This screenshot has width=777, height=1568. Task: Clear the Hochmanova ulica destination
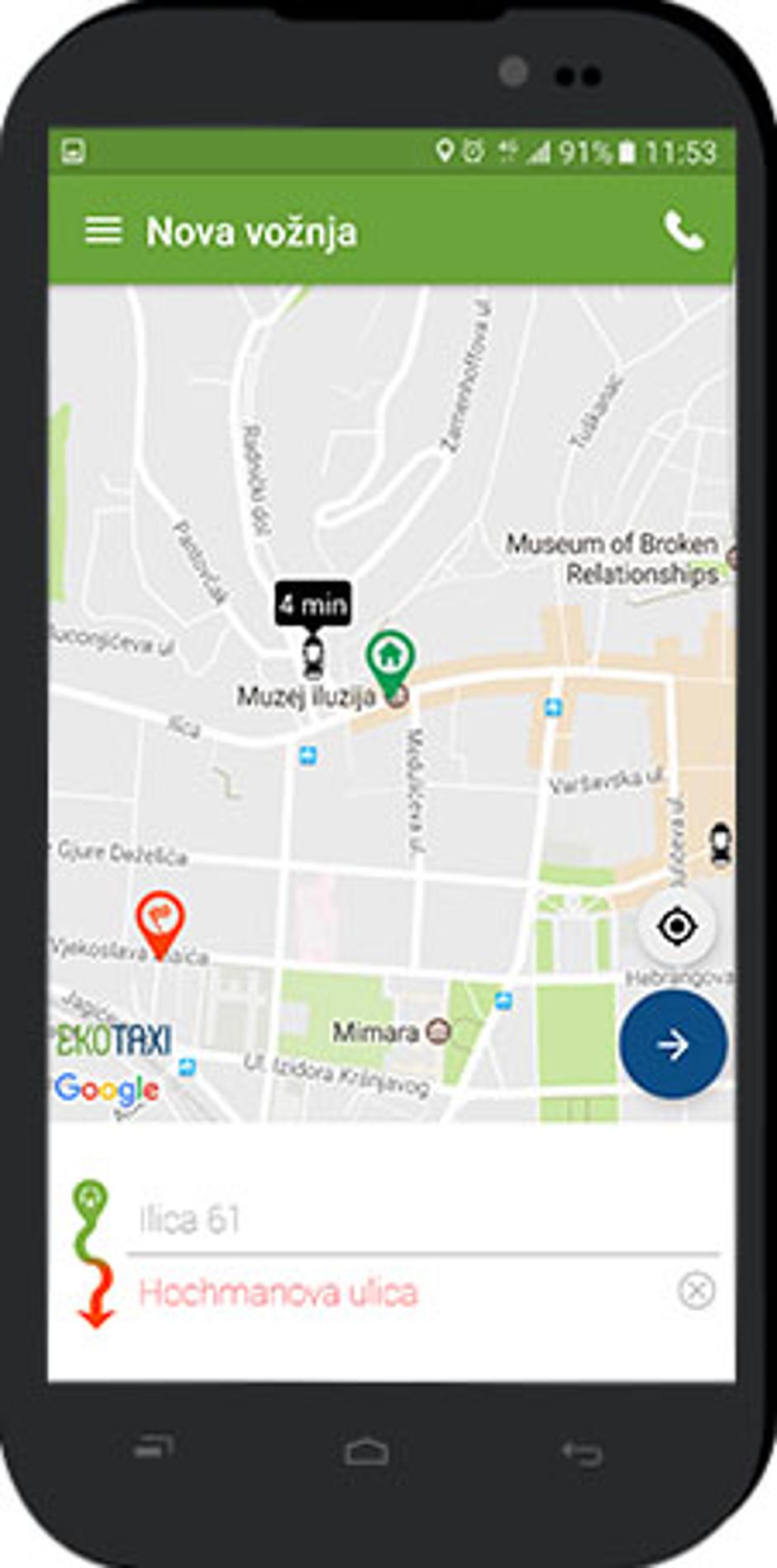pos(696,1290)
